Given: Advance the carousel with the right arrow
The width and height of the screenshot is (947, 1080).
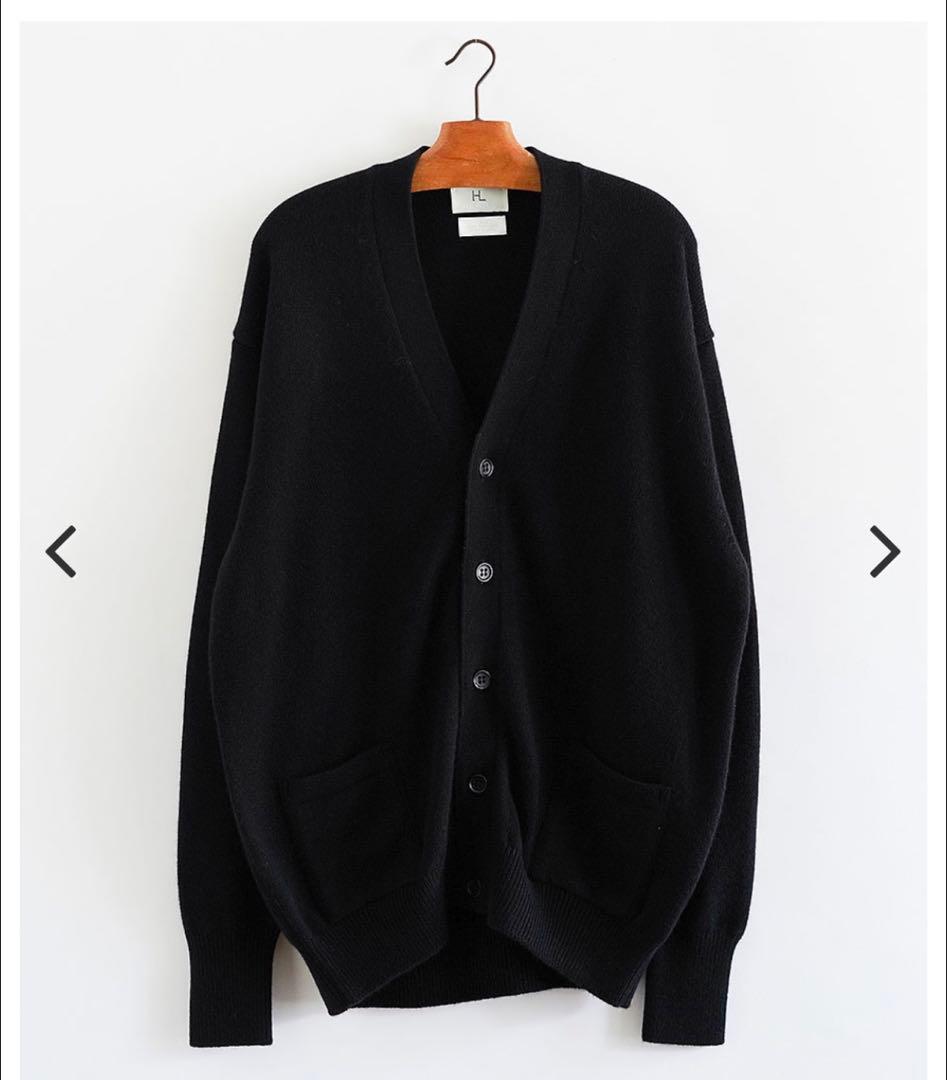Looking at the screenshot, I should (884, 550).
